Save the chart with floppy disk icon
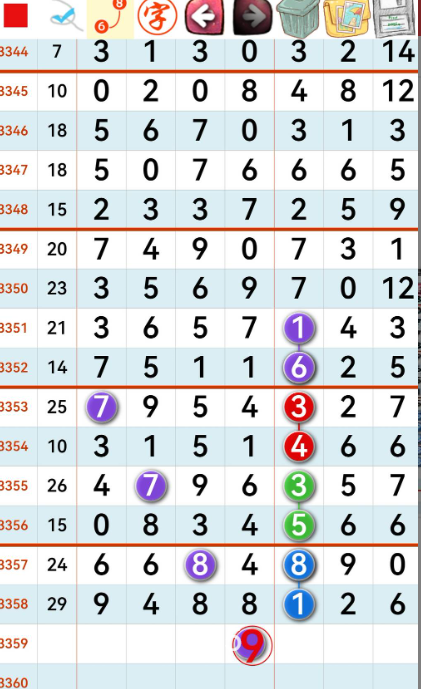Viewport: 421px width, 689px height. (394, 18)
